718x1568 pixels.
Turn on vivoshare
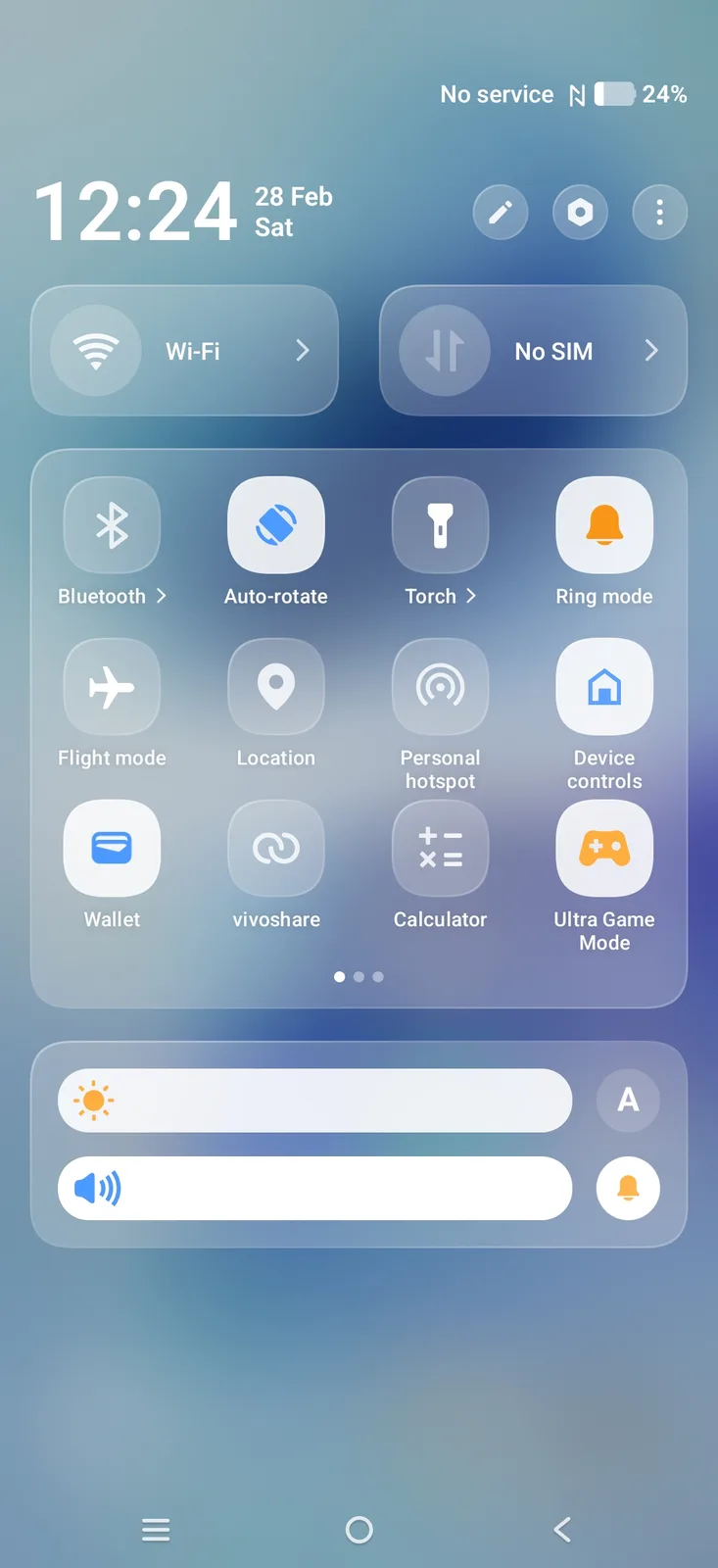(x=276, y=849)
